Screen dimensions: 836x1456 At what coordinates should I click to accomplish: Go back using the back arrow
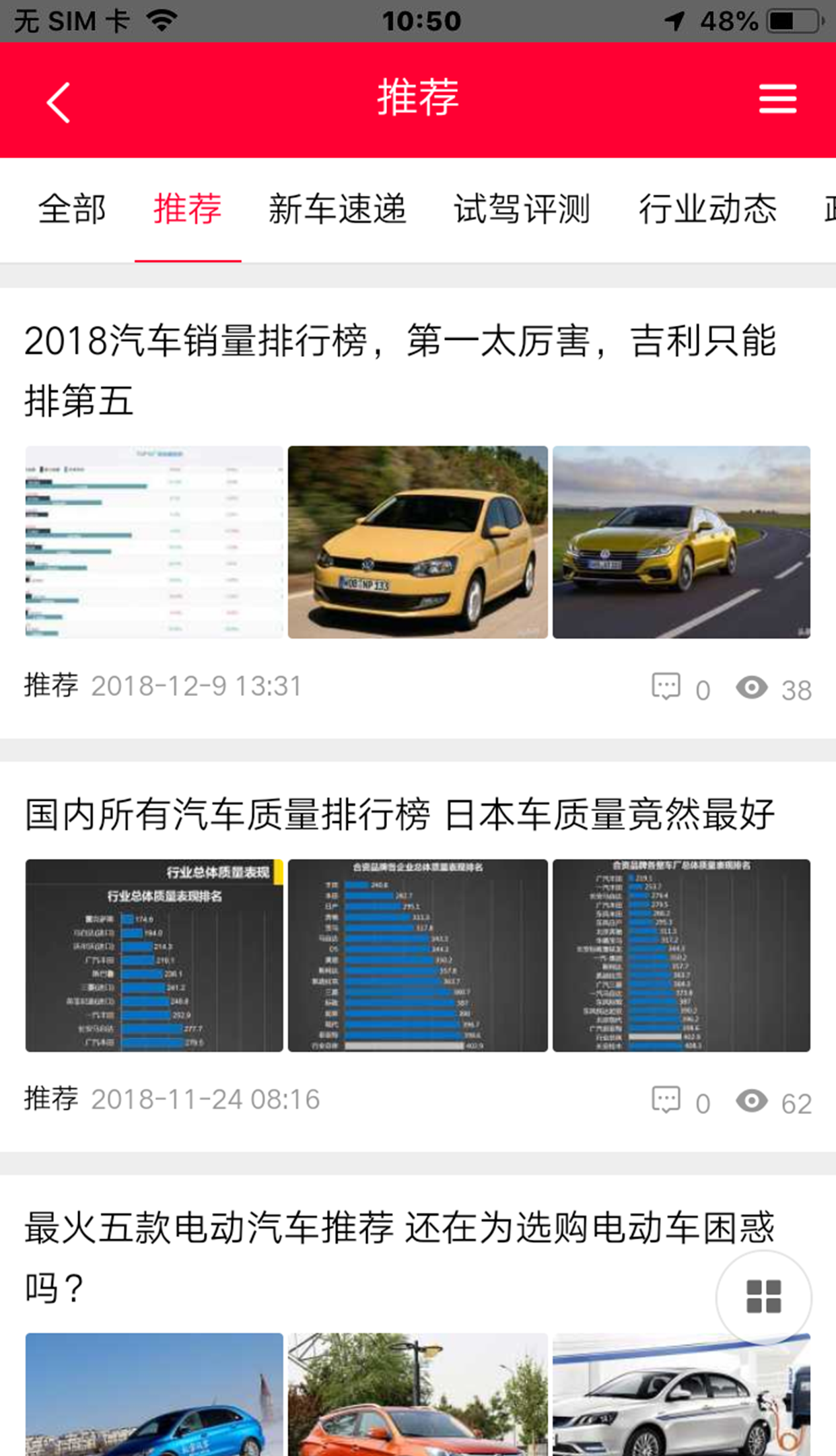click(x=59, y=102)
